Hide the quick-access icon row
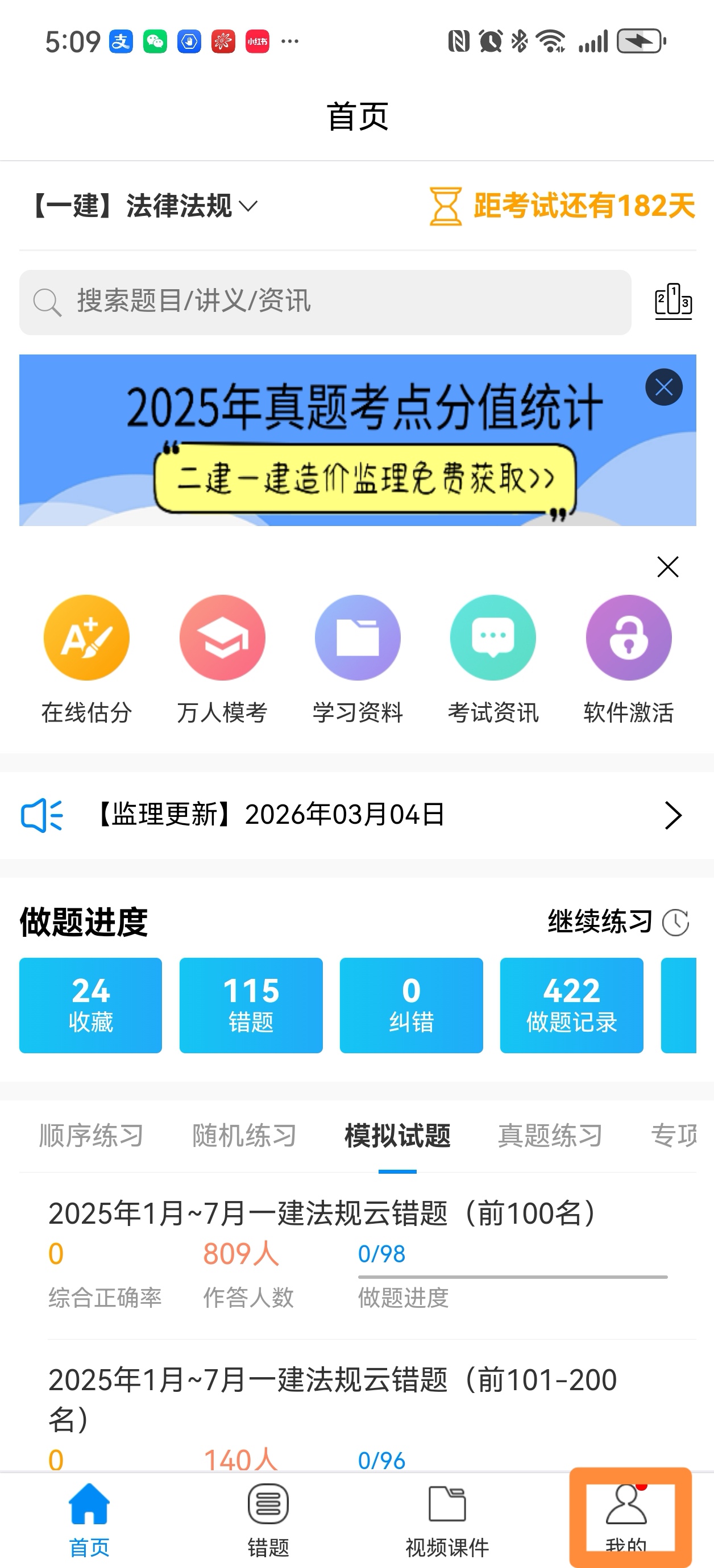Image resolution: width=714 pixels, height=1568 pixels. 669,567
